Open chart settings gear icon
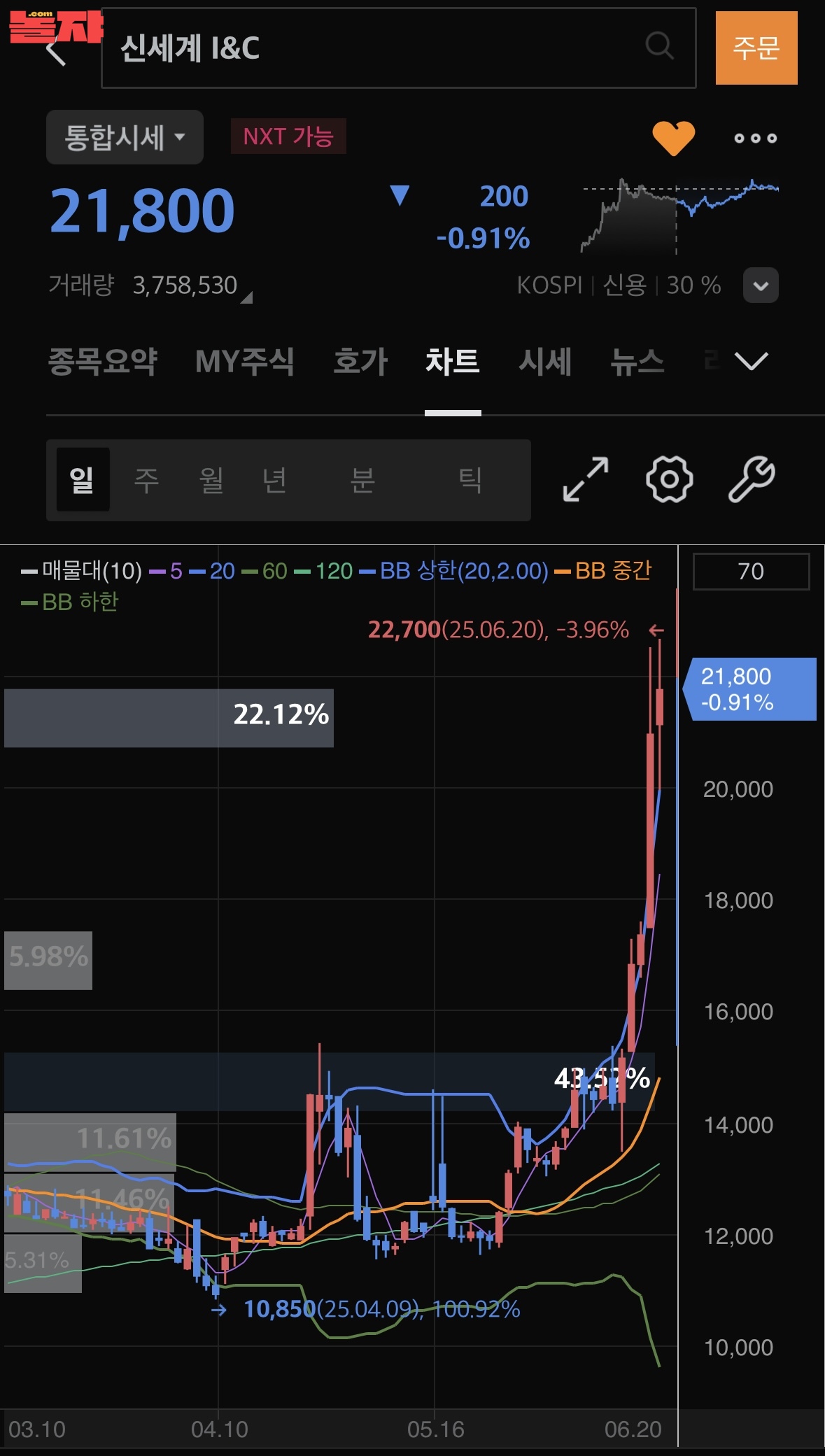Viewport: 825px width, 1456px height. [669, 479]
